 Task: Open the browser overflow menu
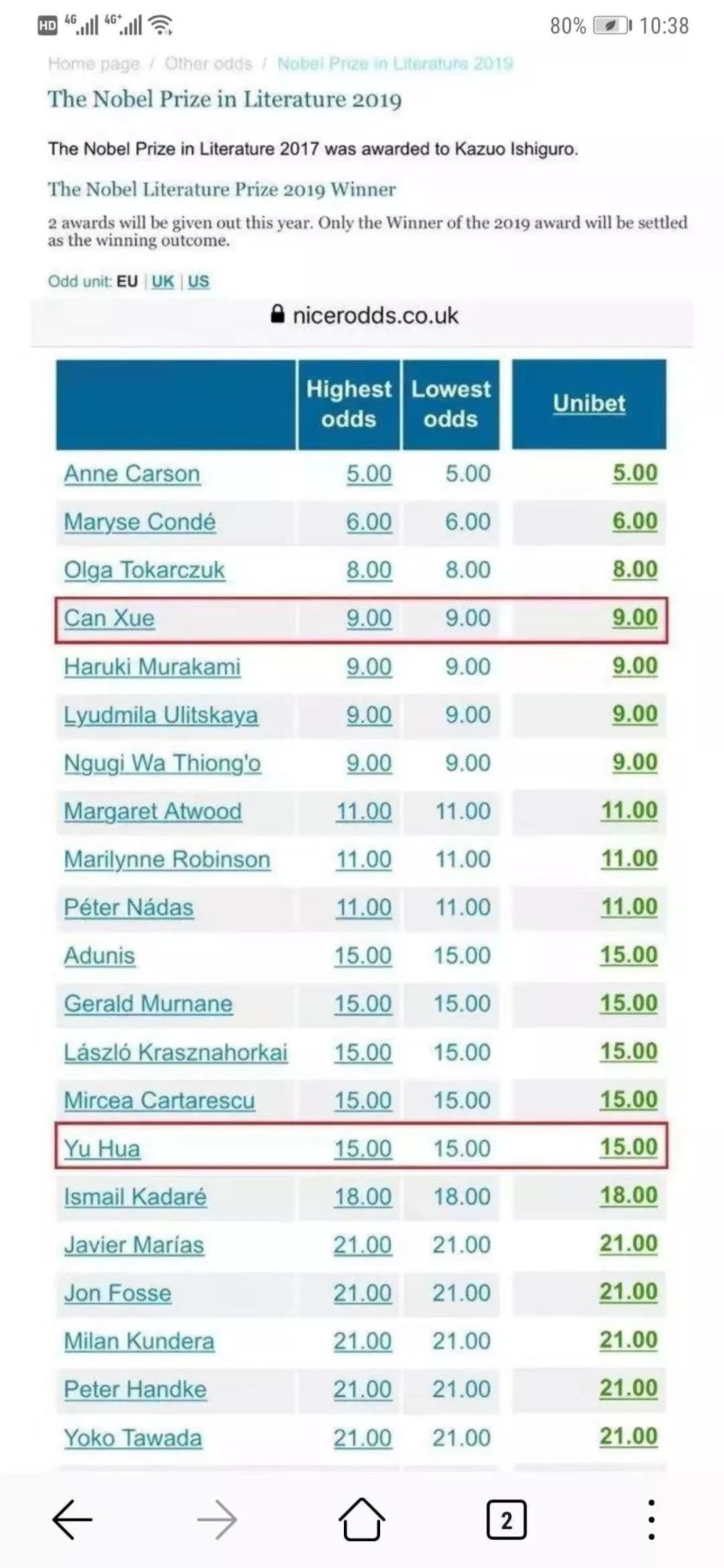pos(651,1519)
